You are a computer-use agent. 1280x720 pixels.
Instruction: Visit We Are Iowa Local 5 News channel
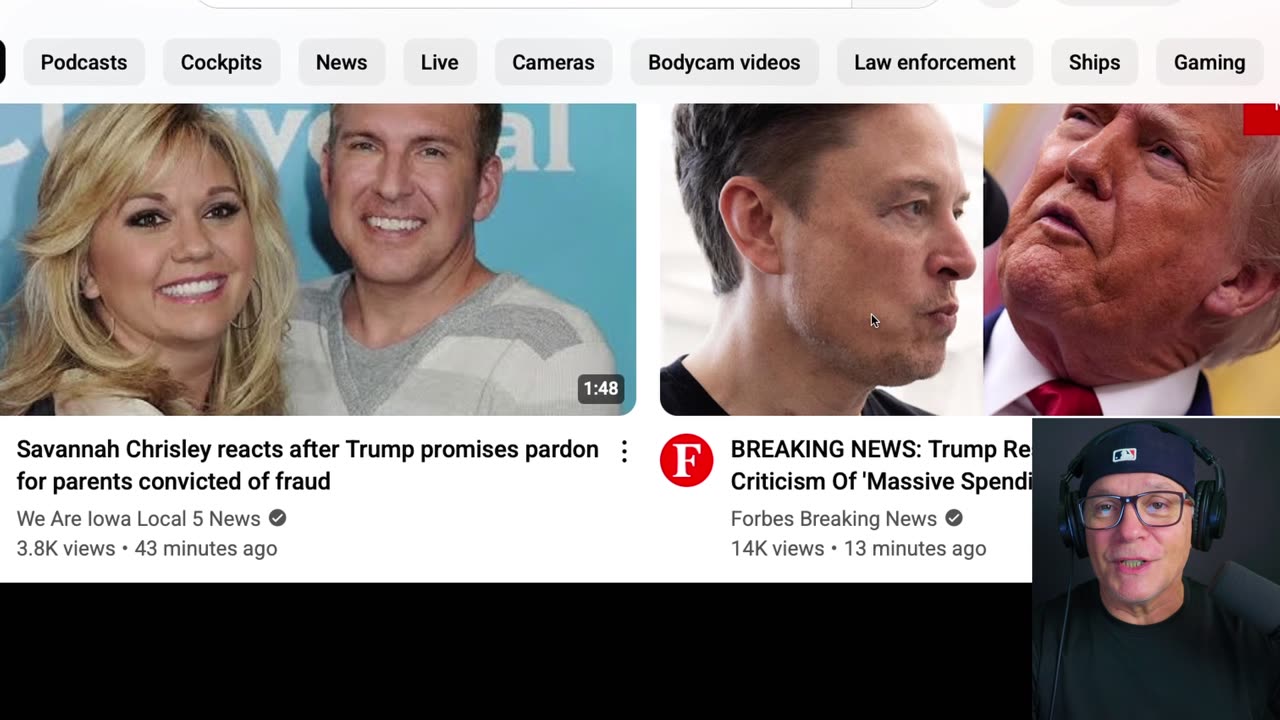coord(138,519)
